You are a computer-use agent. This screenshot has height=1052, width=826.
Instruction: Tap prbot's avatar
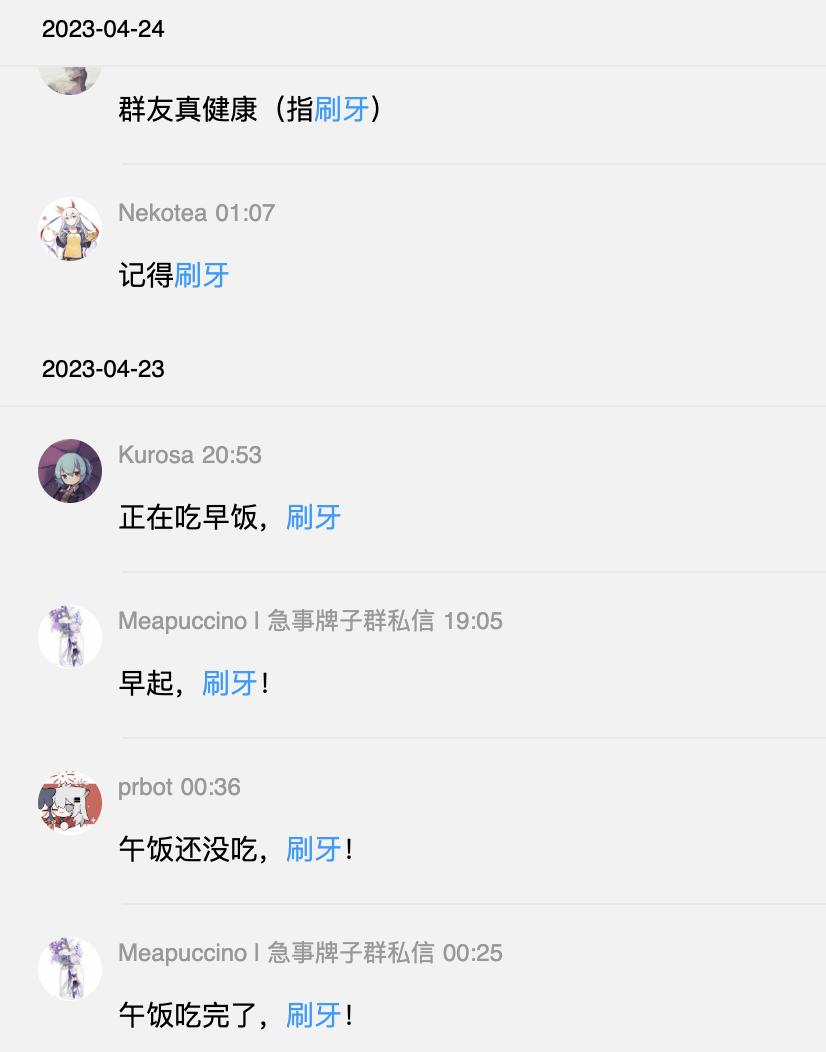coord(70,803)
